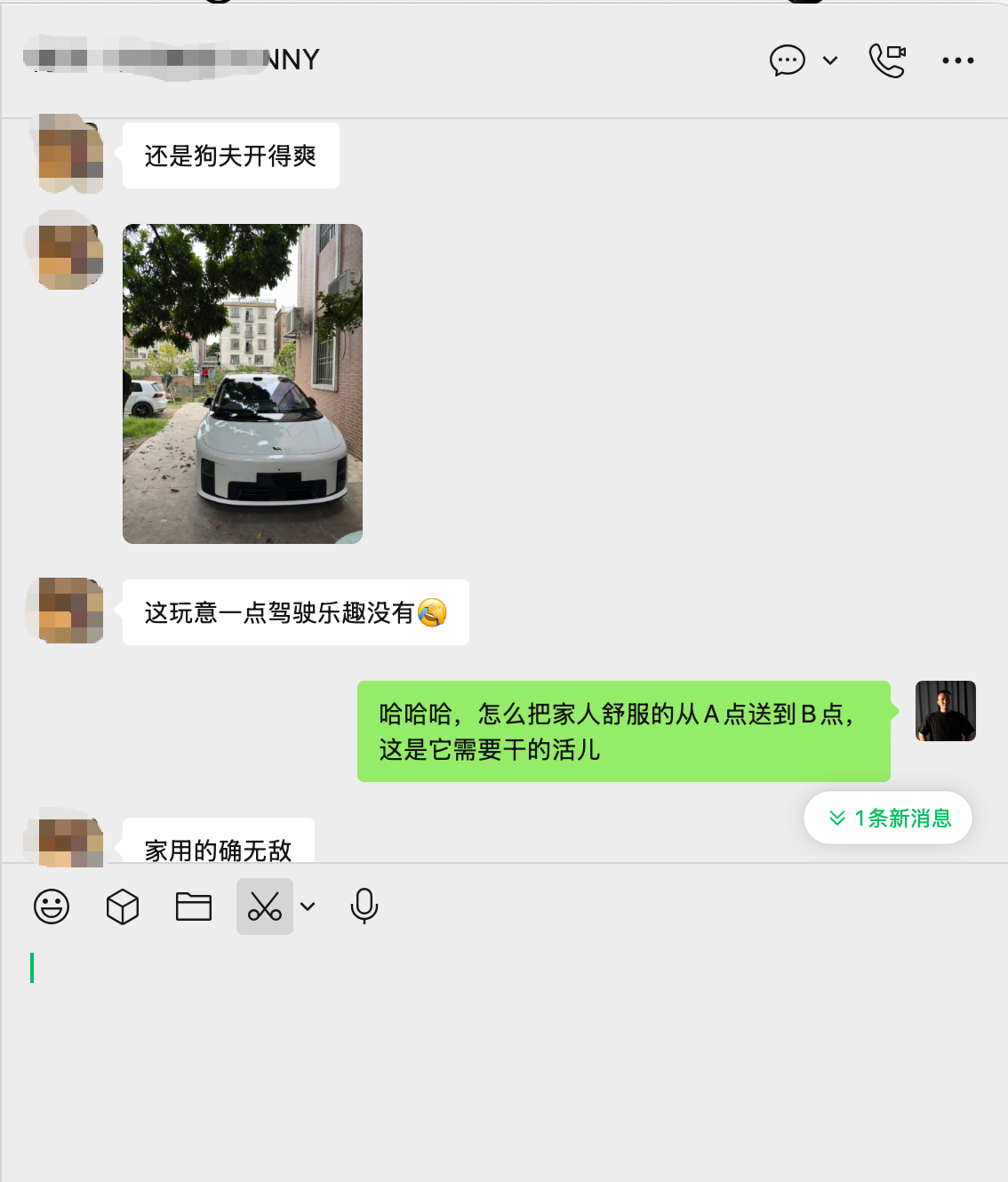Viewport: 1008px width, 1182px height.
Task: Click the sender avatar next to 家用的确无敌
Action: (65, 841)
